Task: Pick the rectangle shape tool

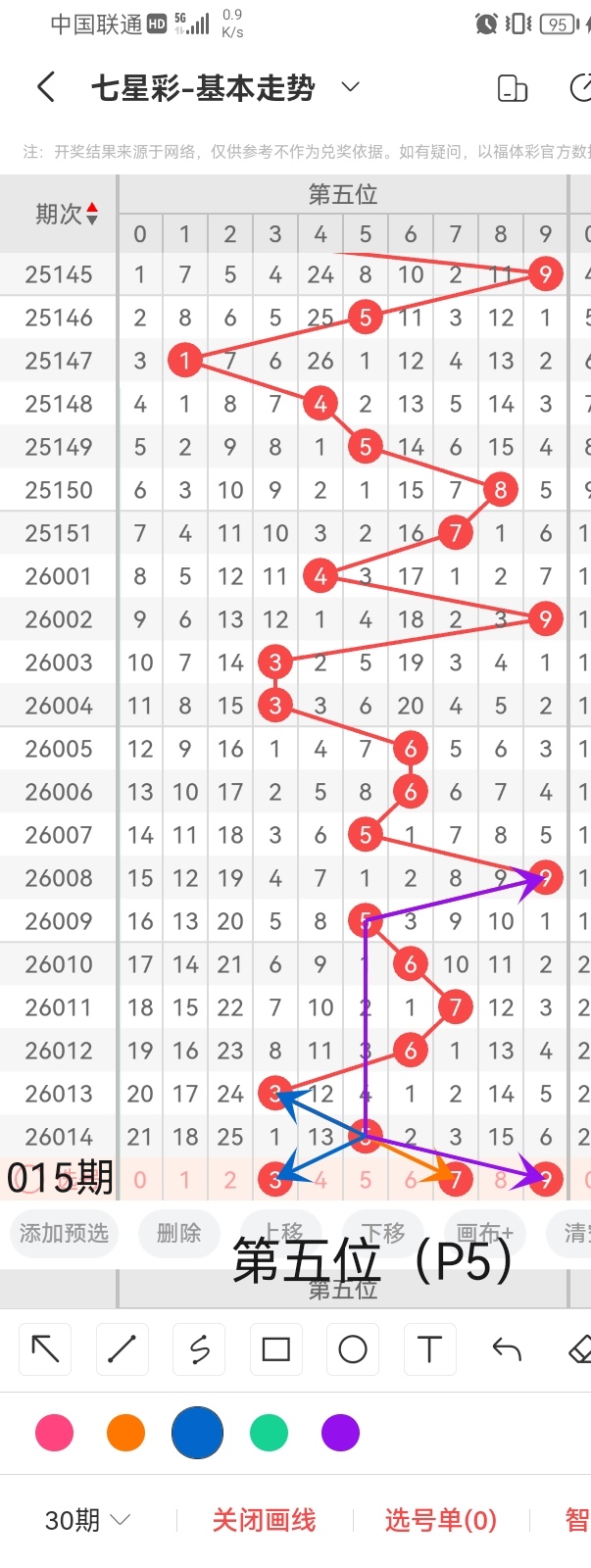Action: (275, 1349)
